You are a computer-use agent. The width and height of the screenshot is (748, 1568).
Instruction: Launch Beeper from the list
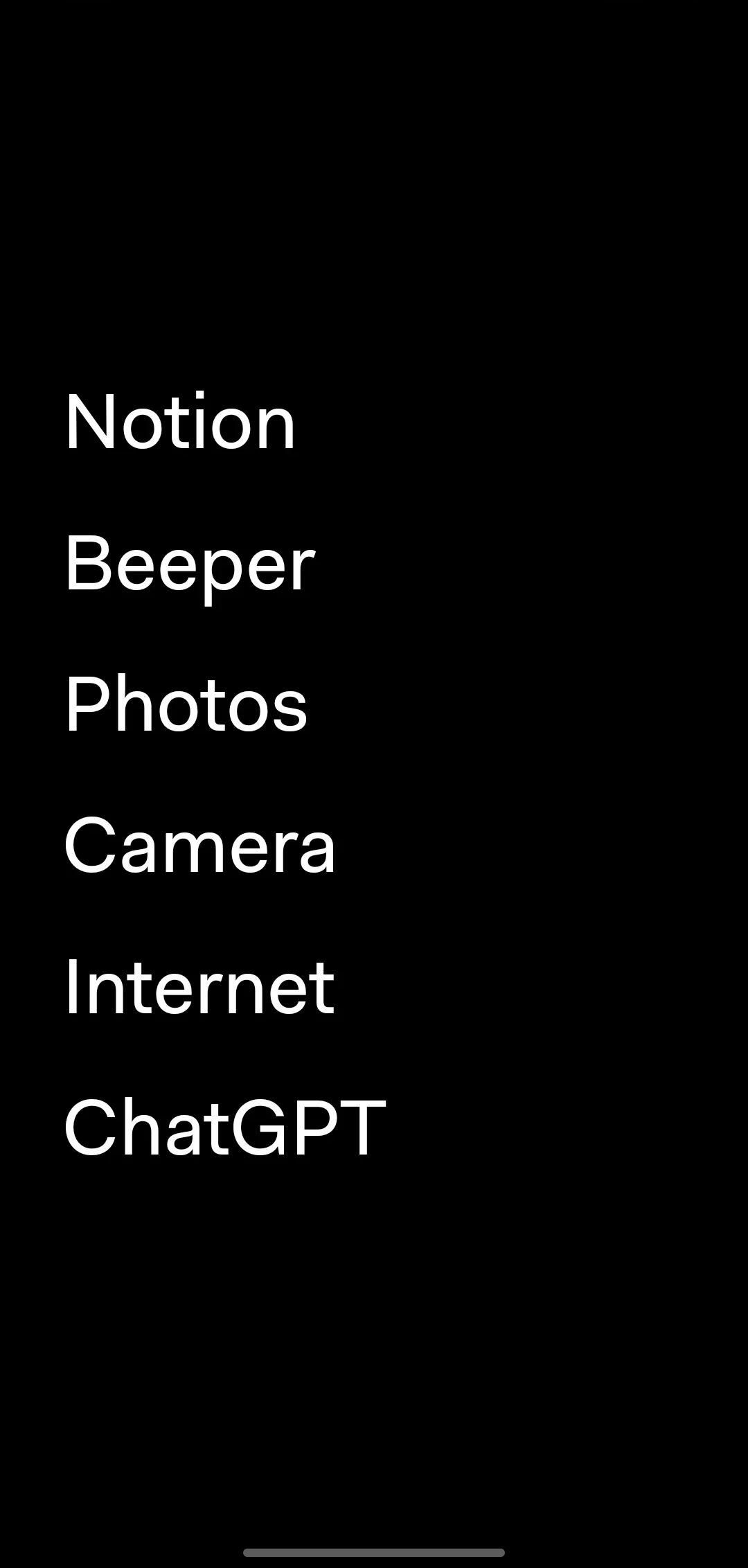190,564
